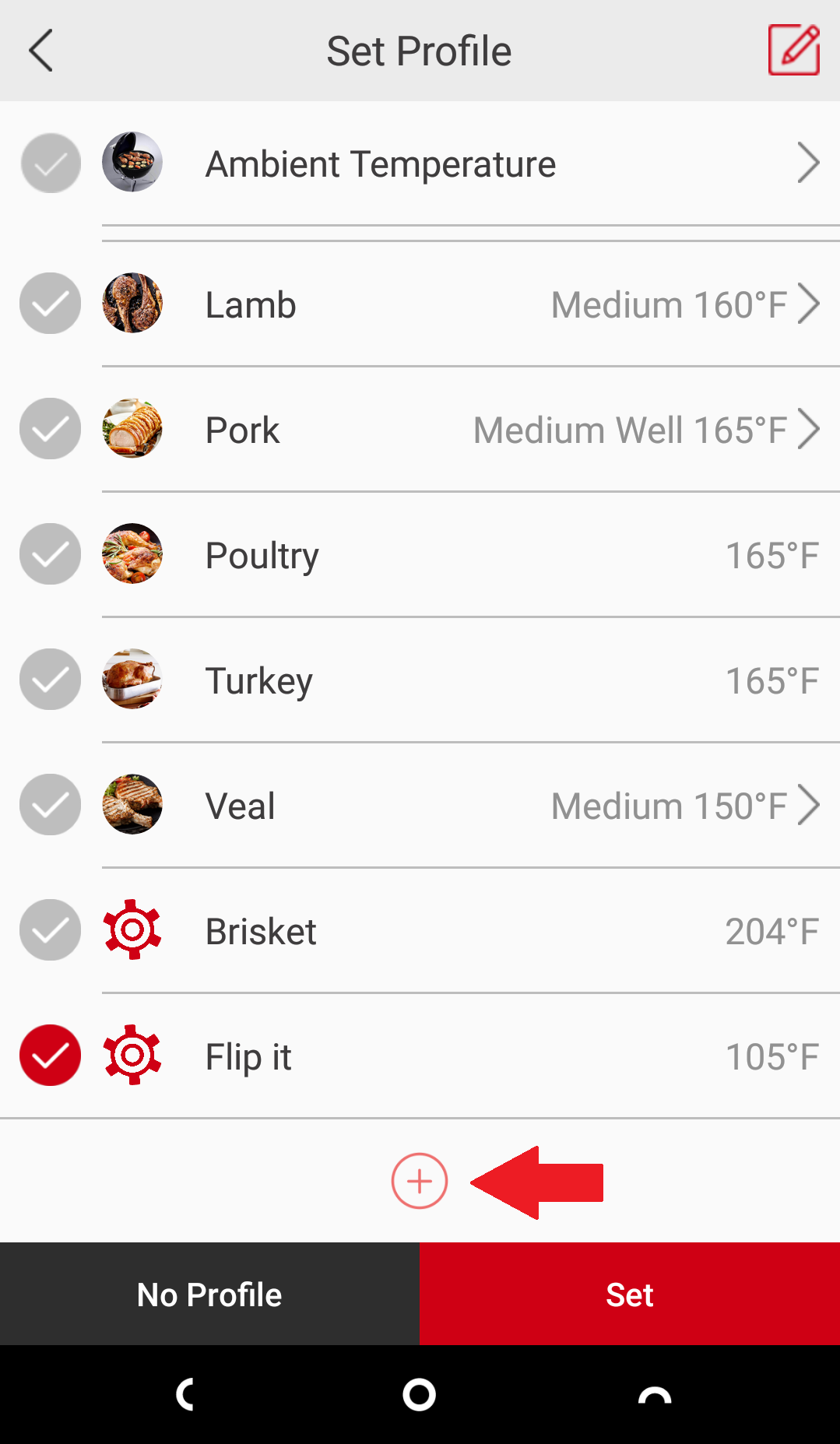The width and height of the screenshot is (840, 1444).
Task: Tap the system home button
Action: click(x=419, y=1394)
